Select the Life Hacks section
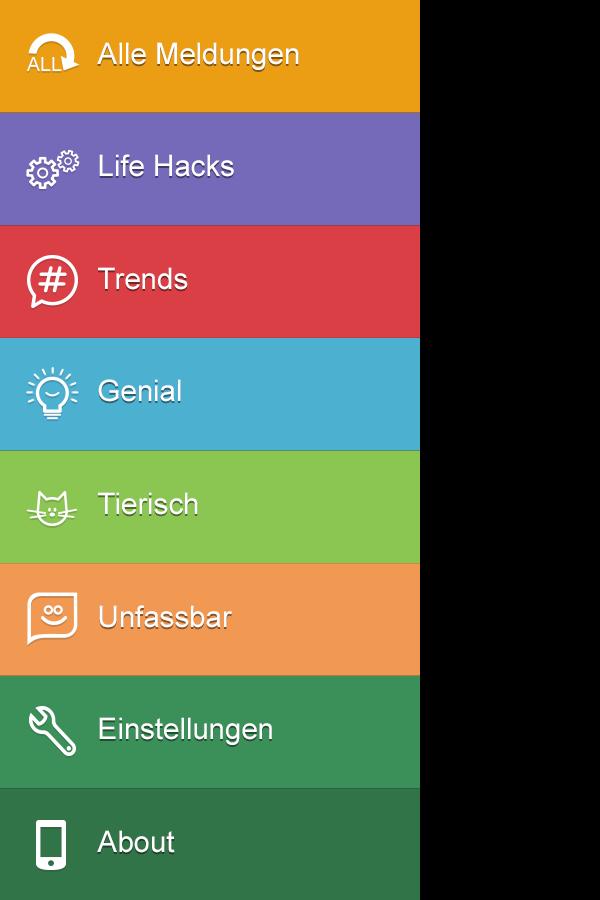 point(166,167)
